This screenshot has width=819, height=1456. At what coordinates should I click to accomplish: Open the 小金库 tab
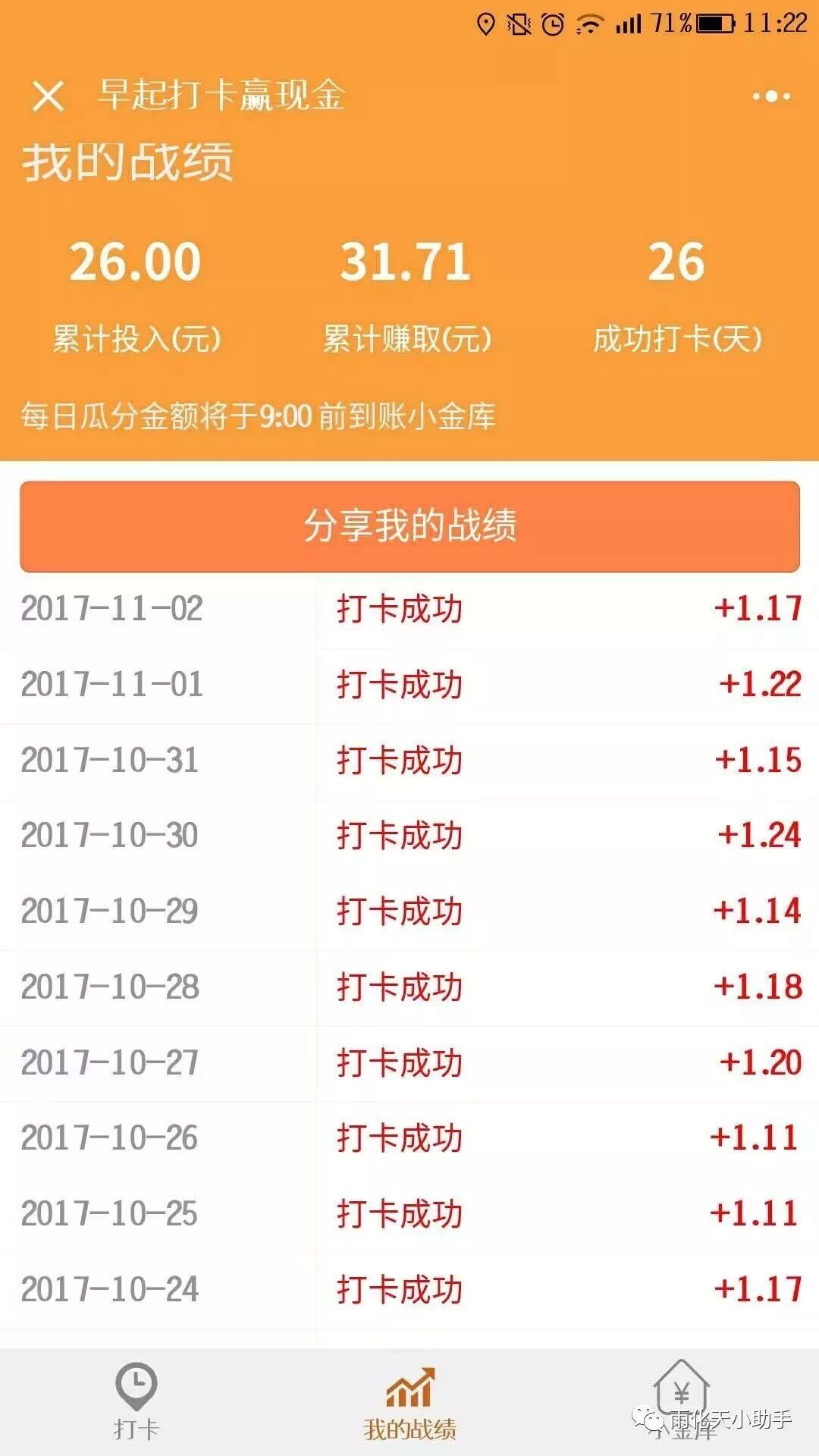point(682,1401)
